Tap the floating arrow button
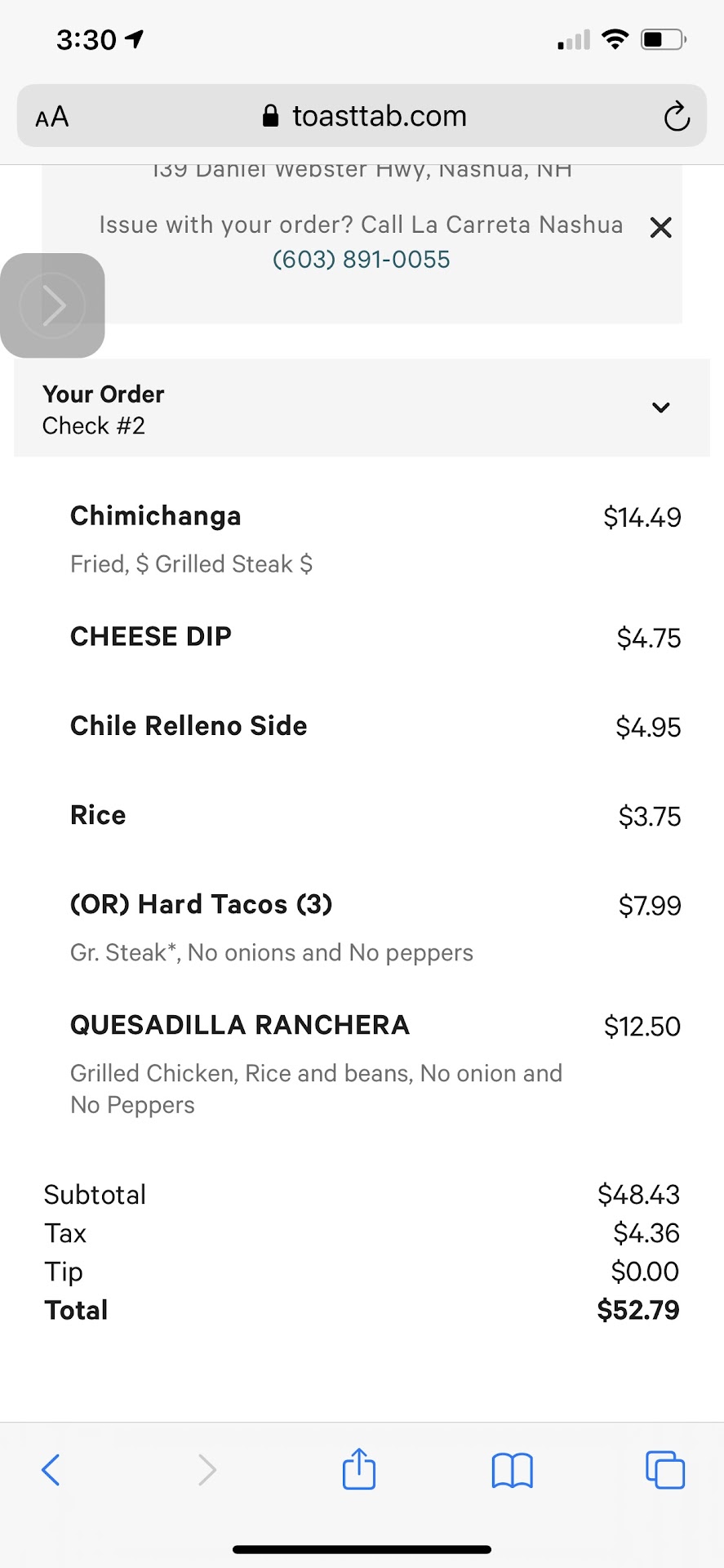Screen dimensions: 724x1568 53,305
